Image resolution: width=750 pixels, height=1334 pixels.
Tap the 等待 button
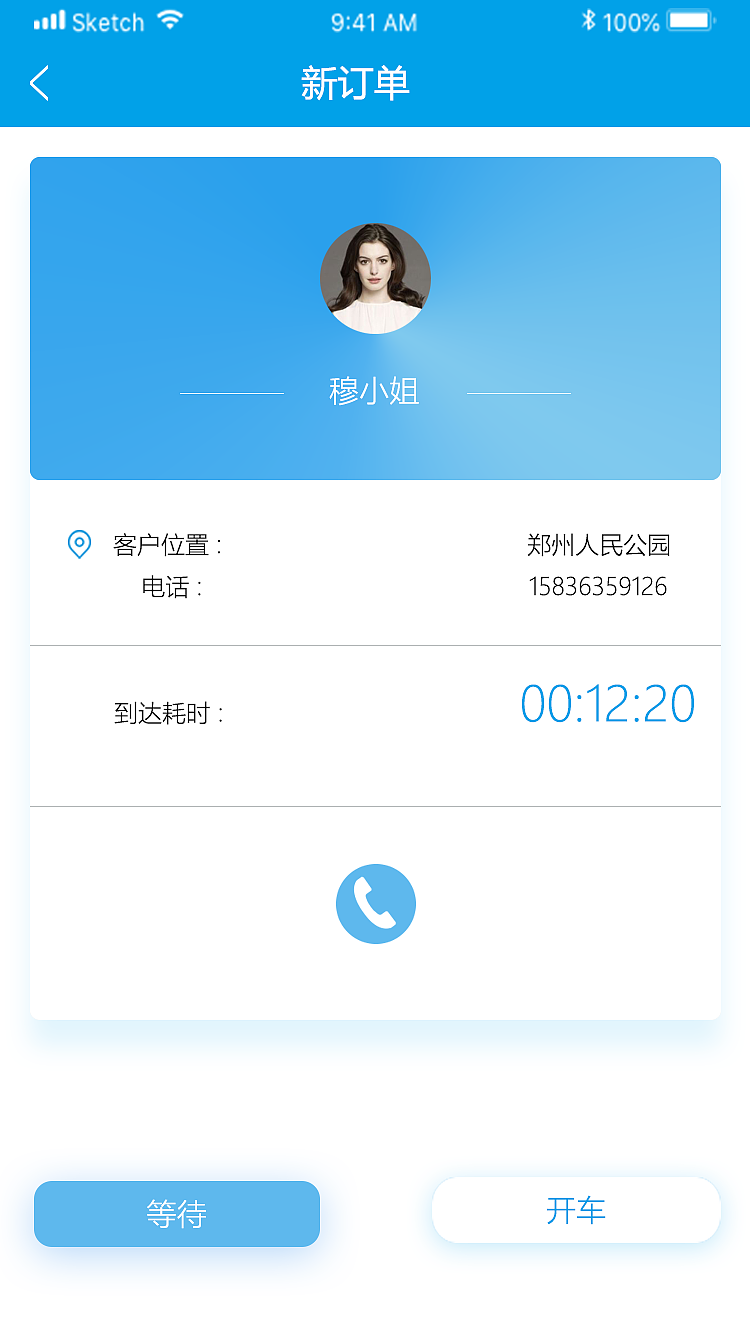point(177,1214)
